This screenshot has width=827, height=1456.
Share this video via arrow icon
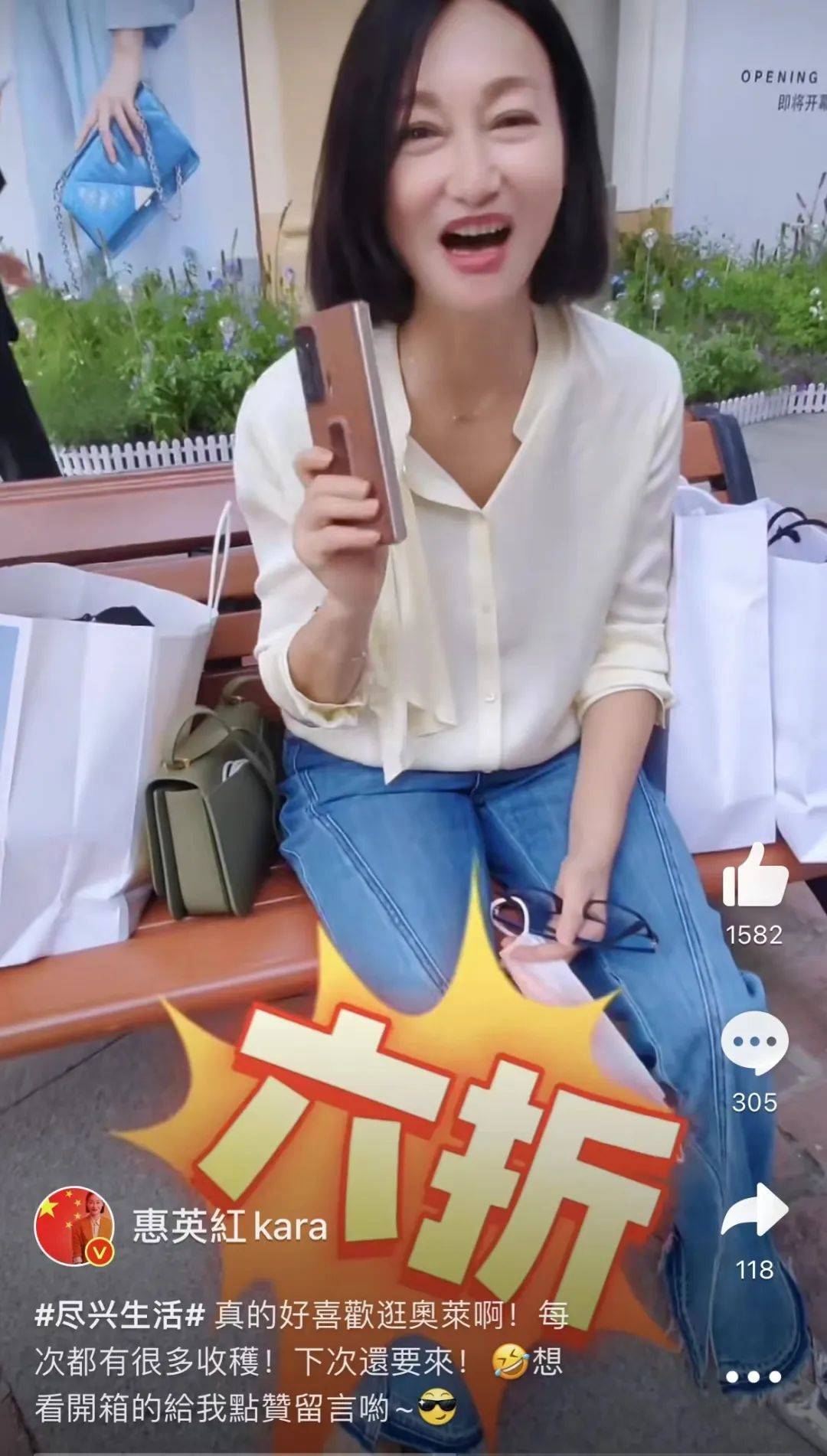pyautogui.click(x=754, y=1210)
